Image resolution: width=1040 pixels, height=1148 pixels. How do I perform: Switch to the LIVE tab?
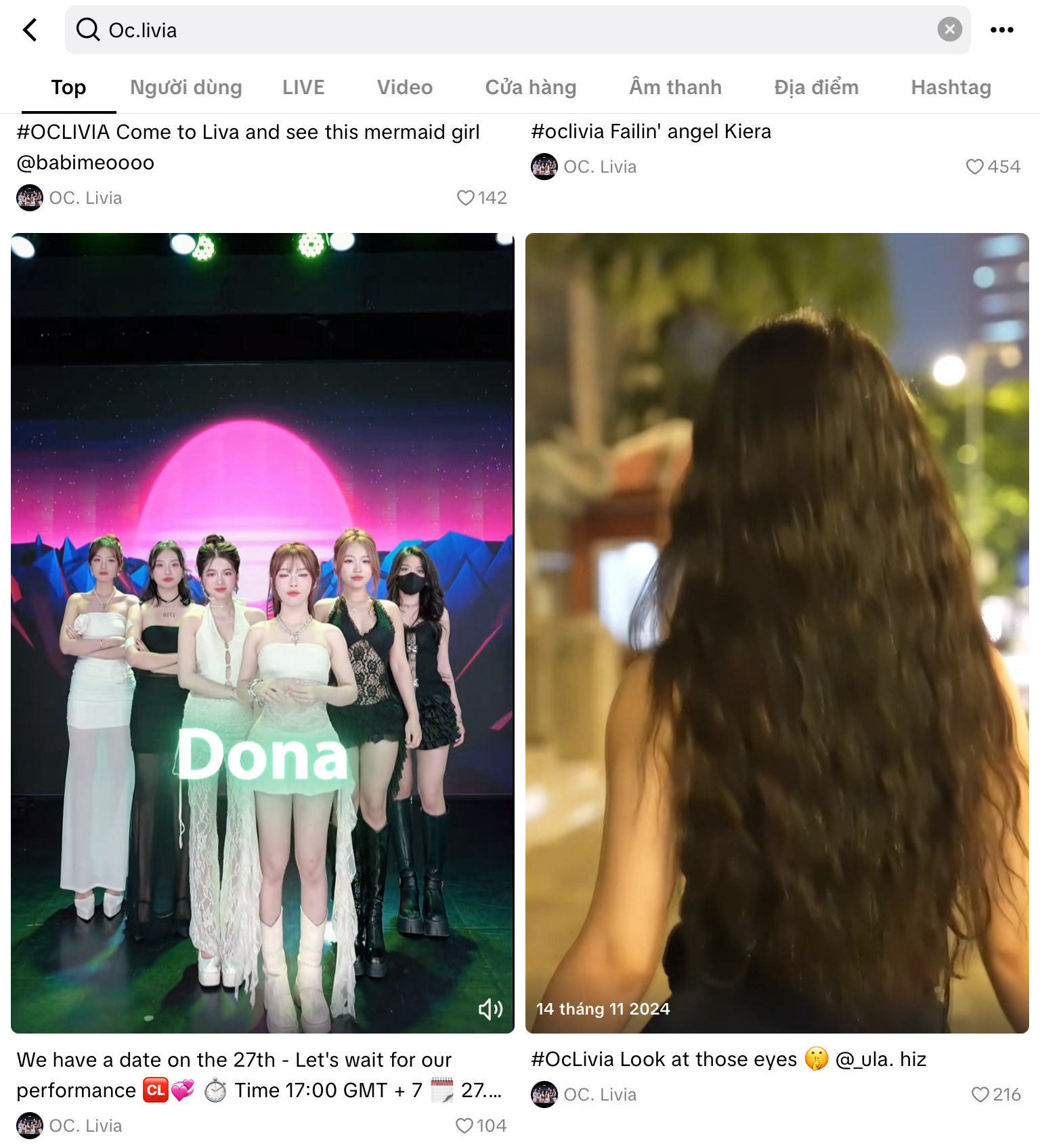303,87
